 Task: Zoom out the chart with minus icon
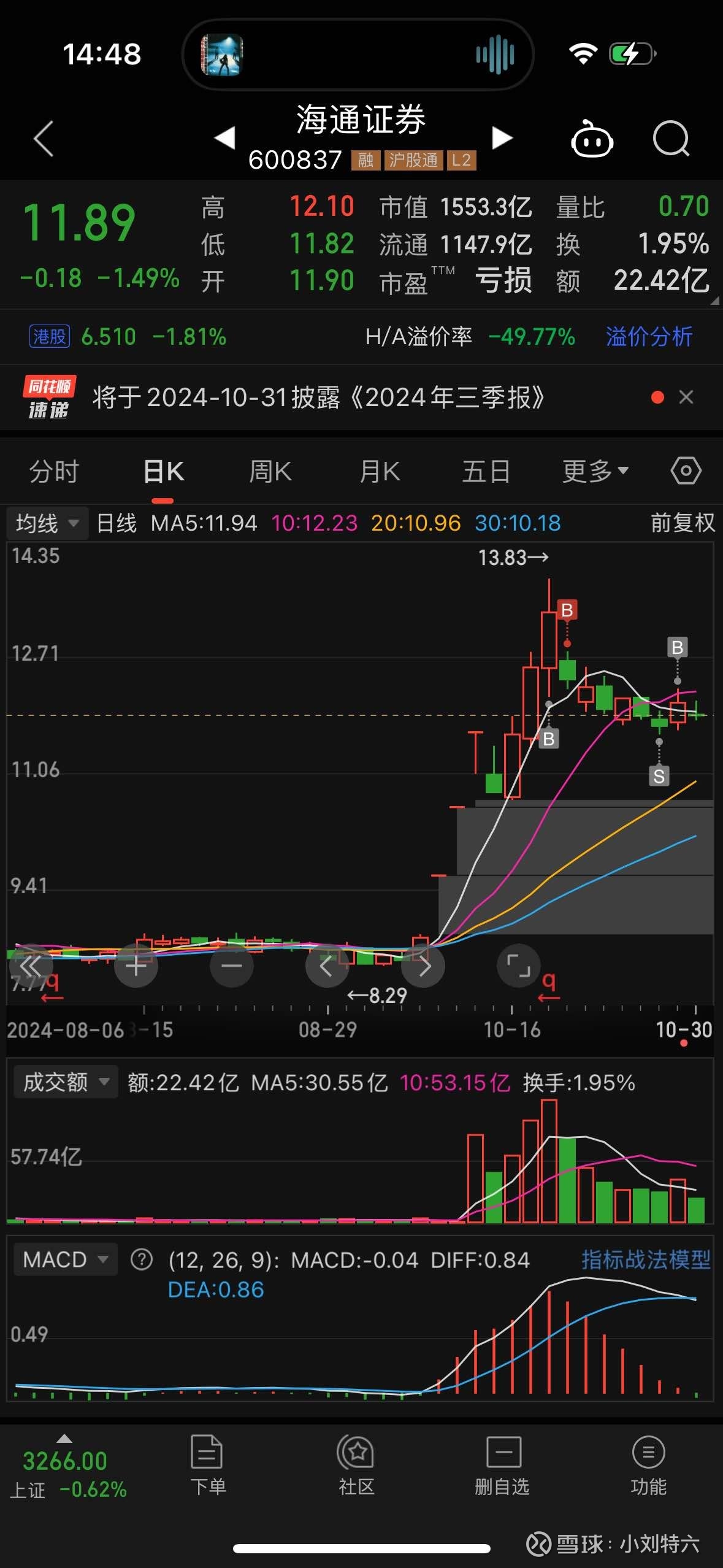(231, 965)
